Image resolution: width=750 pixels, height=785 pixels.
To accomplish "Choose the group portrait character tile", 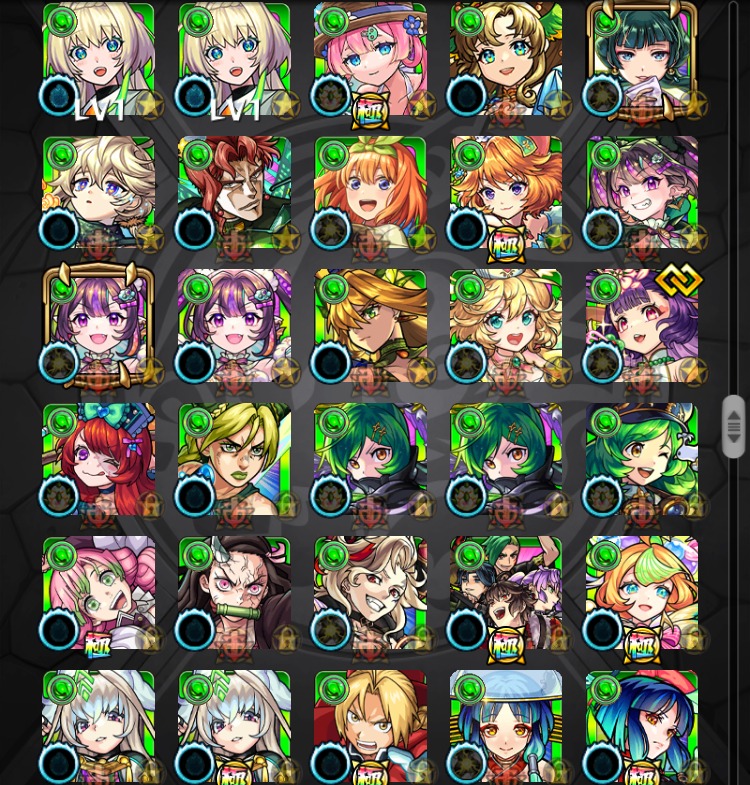I will 505,593.
